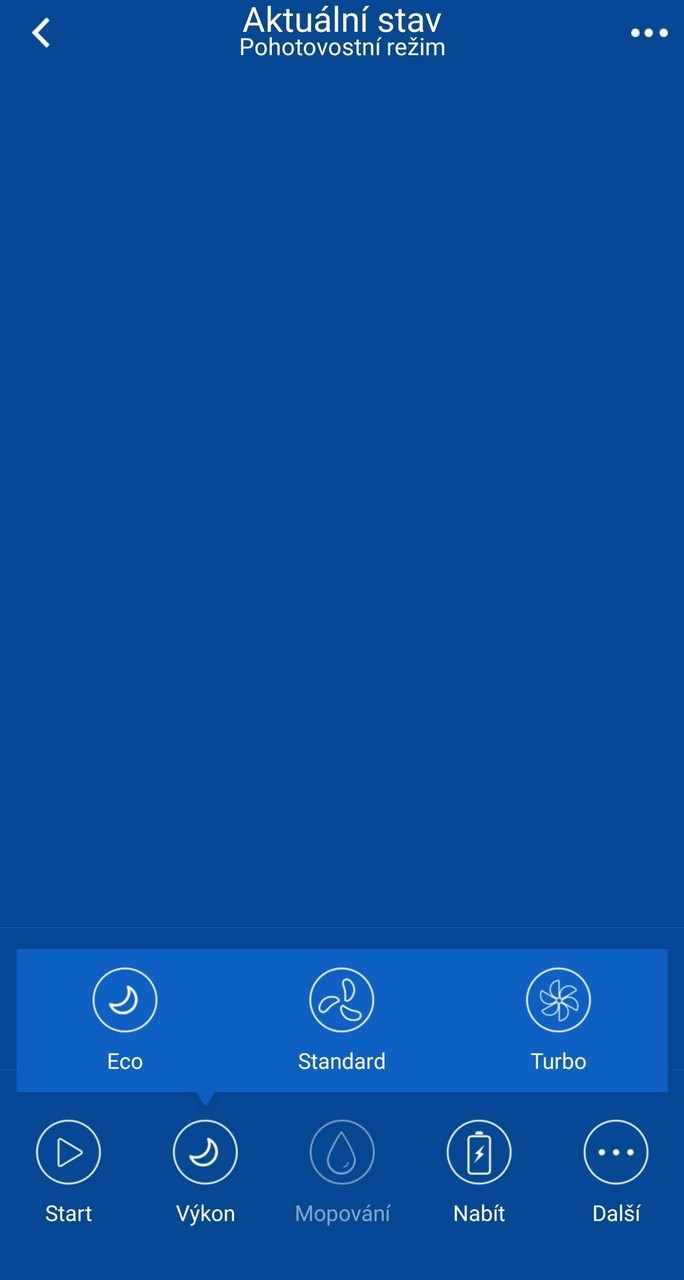The height and width of the screenshot is (1280, 684).
Task: Start cleaning with the Start button
Action: 68,1153
